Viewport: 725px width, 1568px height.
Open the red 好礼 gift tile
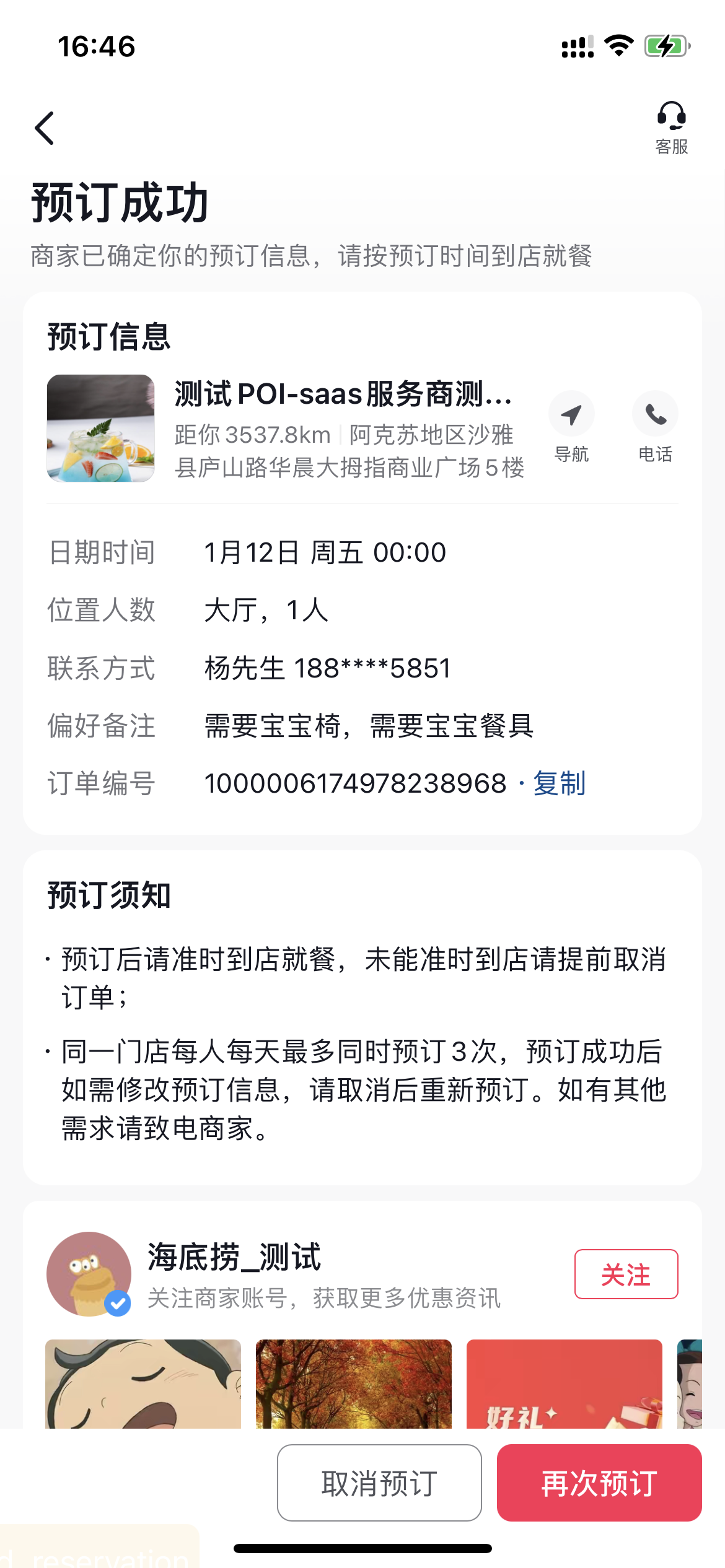click(565, 1384)
